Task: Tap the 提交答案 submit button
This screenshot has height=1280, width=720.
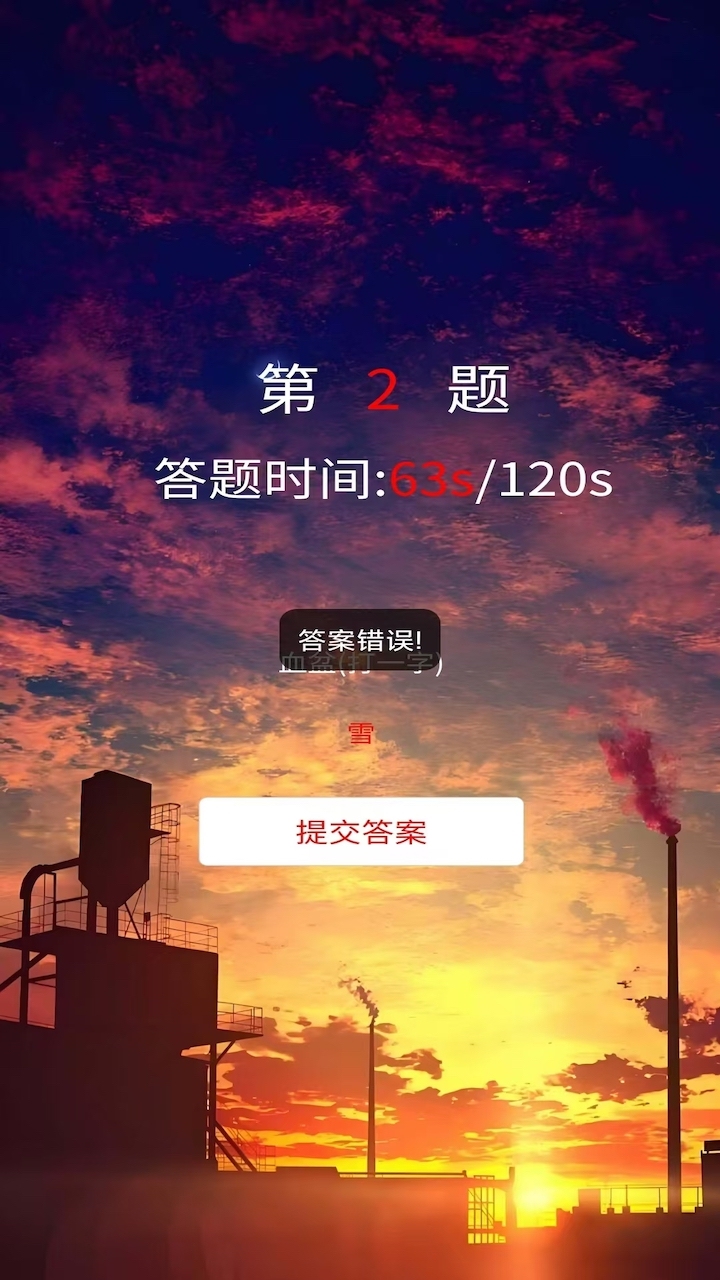Action: click(361, 831)
